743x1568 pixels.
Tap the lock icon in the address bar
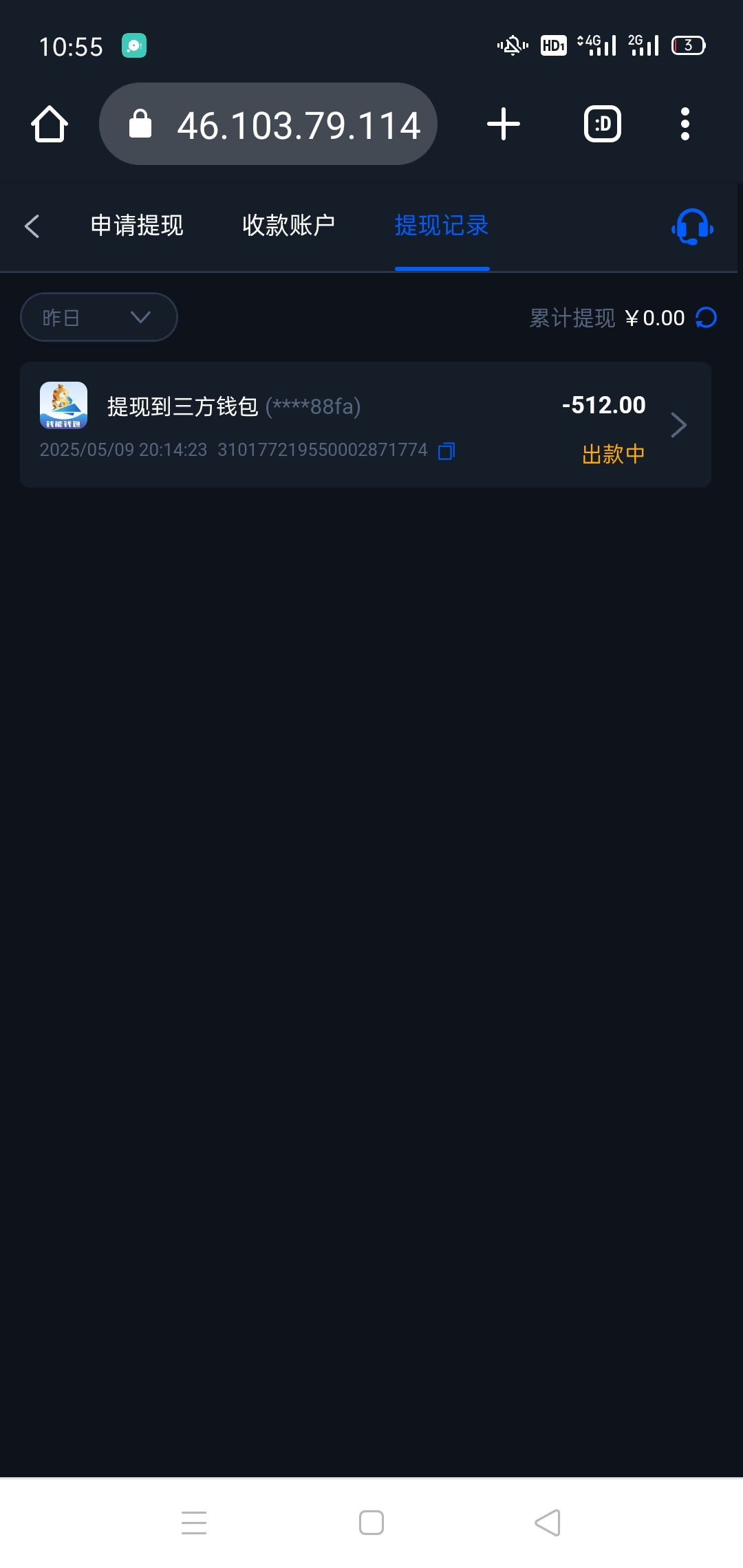[142, 123]
